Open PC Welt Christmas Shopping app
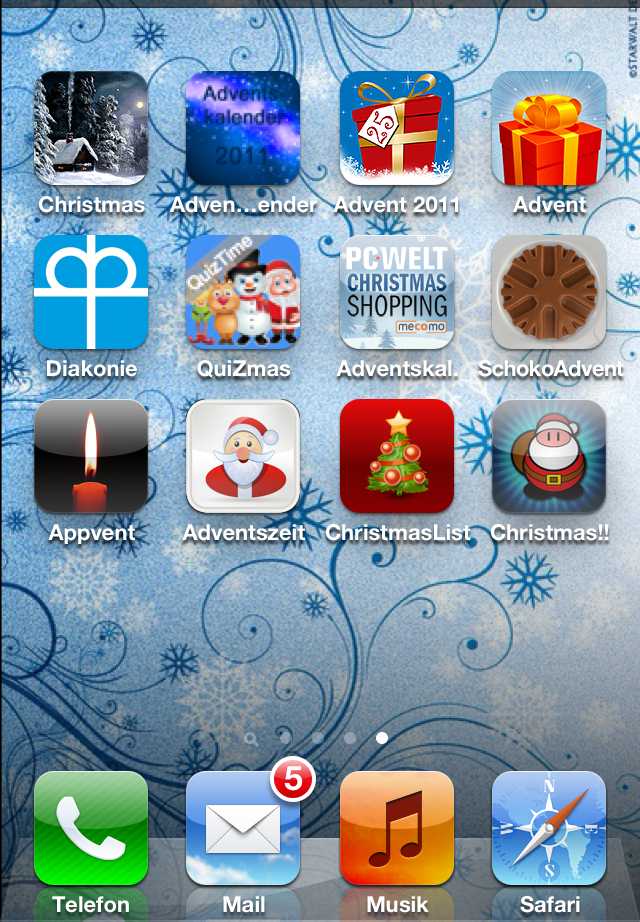 pyautogui.click(x=397, y=292)
